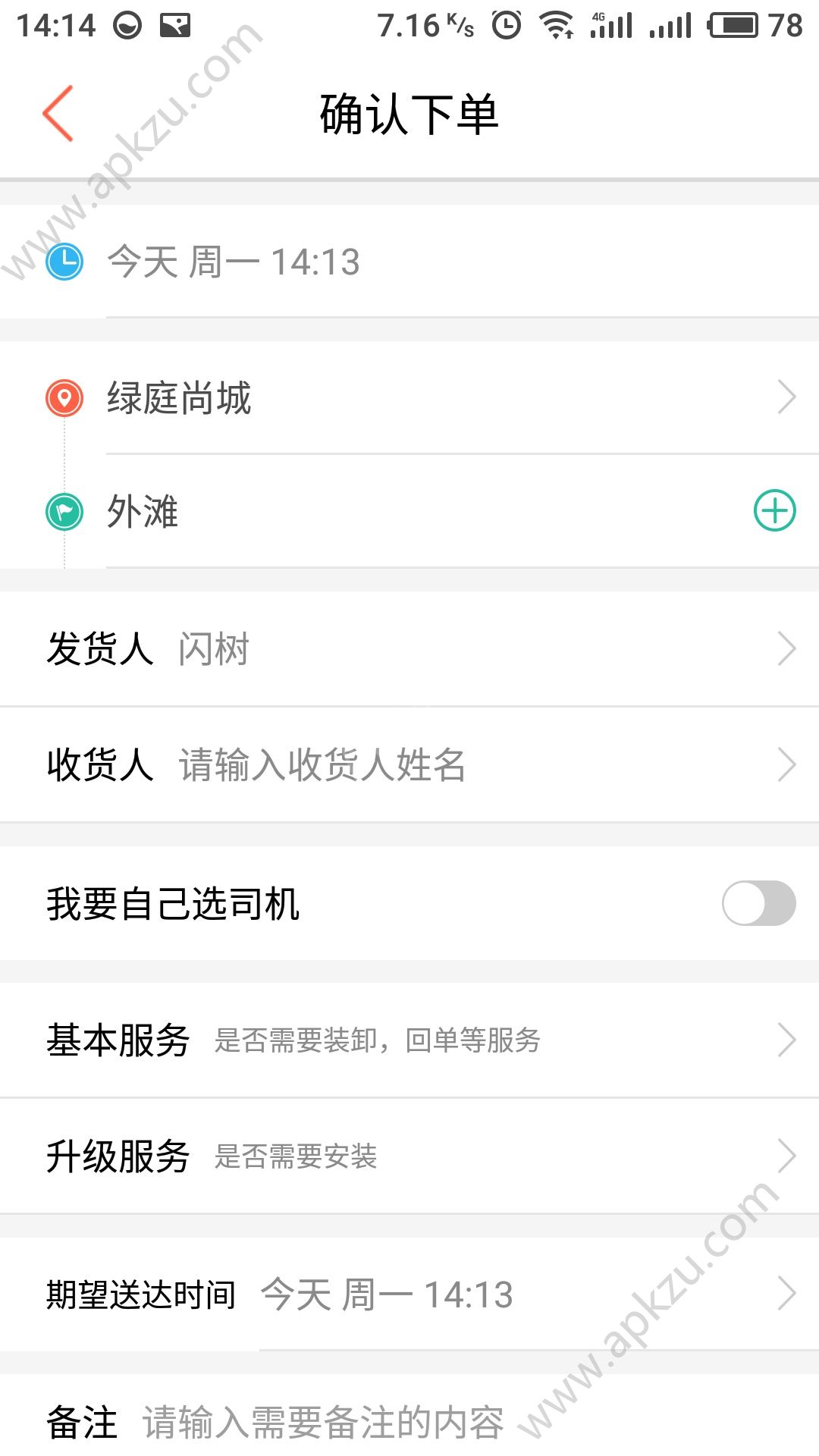Click the back arrow to exit order confirmation
Screen dimensions: 819x1456
(x=58, y=114)
